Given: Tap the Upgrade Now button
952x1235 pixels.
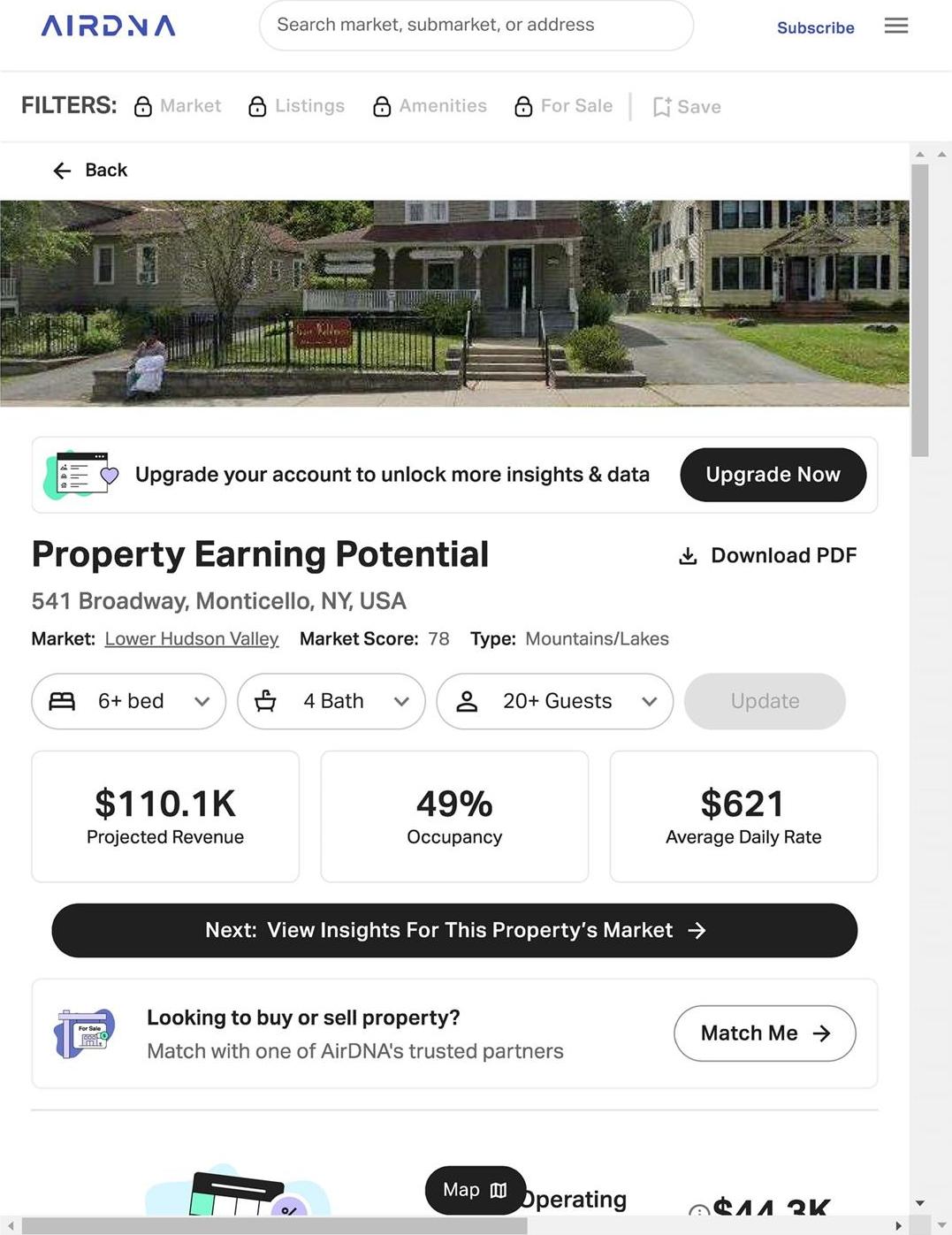Looking at the screenshot, I should coord(773,475).
